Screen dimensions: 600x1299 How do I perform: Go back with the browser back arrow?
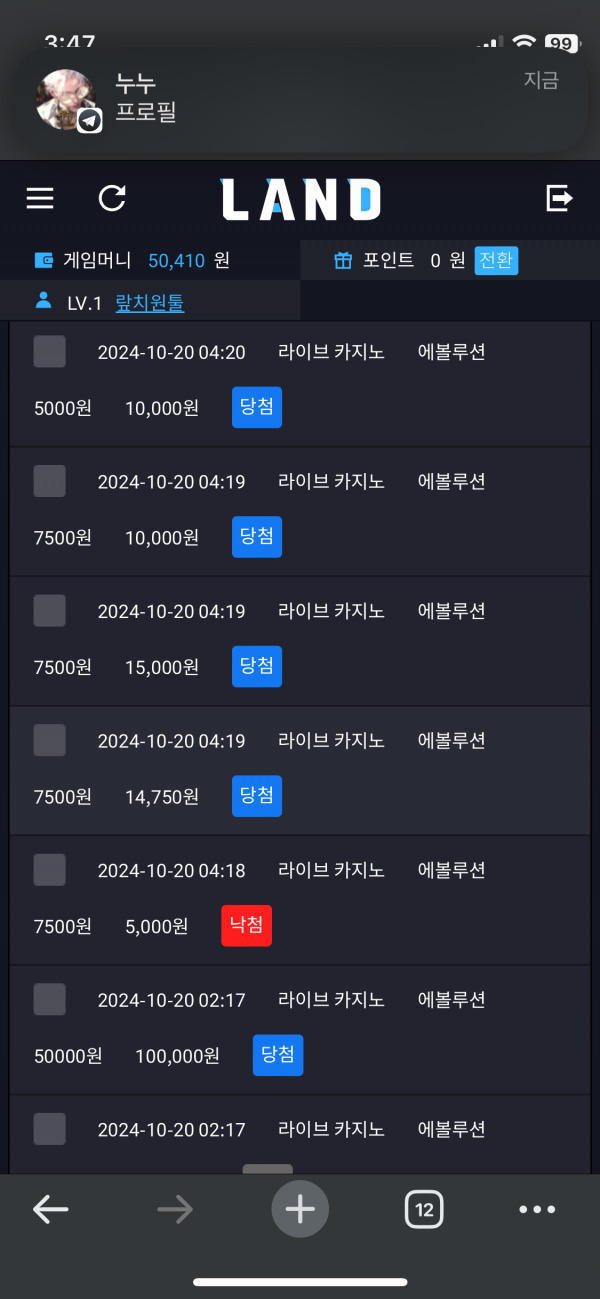50,1210
